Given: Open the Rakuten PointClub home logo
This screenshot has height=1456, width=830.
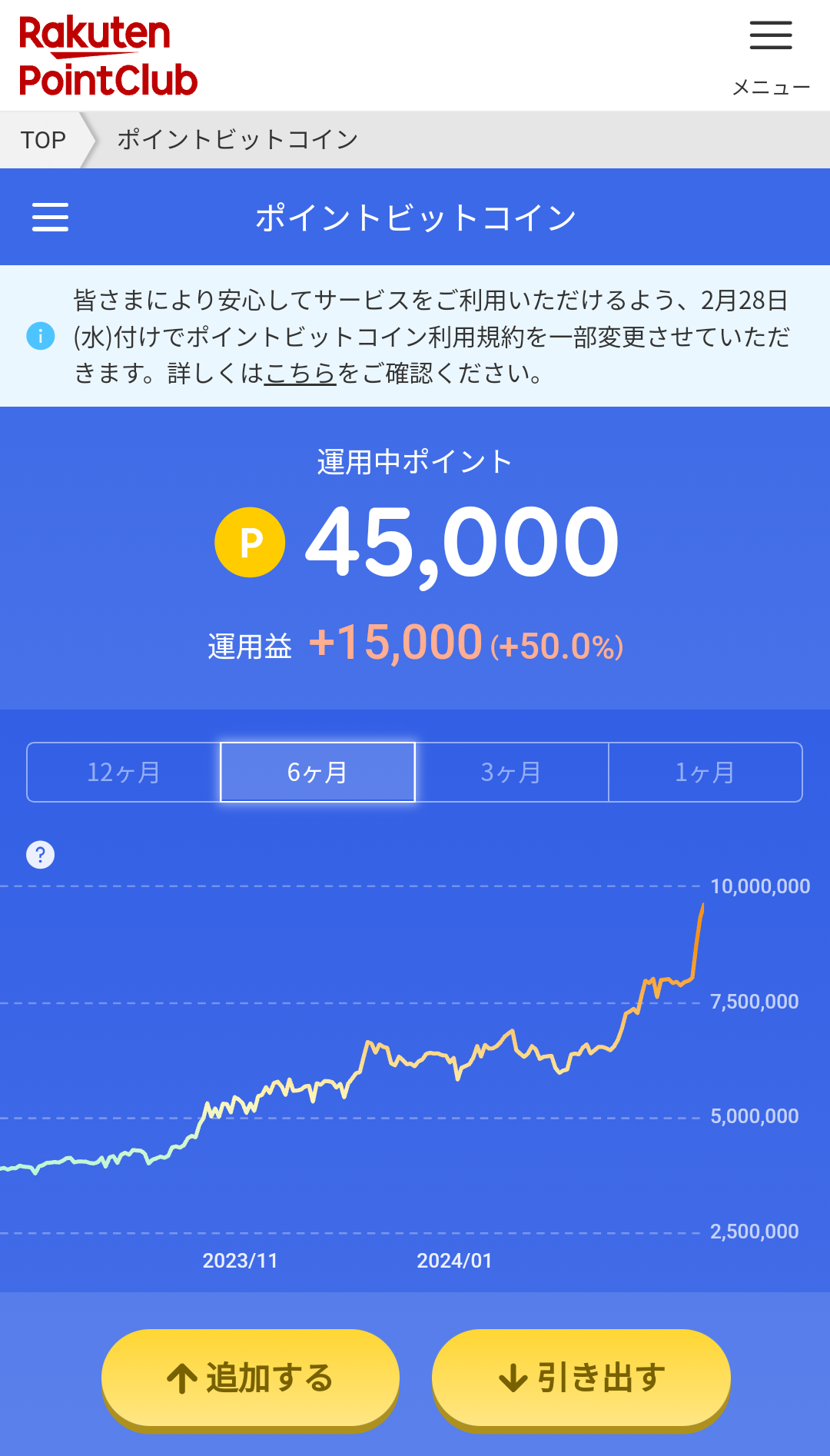Looking at the screenshot, I should tap(108, 57).
